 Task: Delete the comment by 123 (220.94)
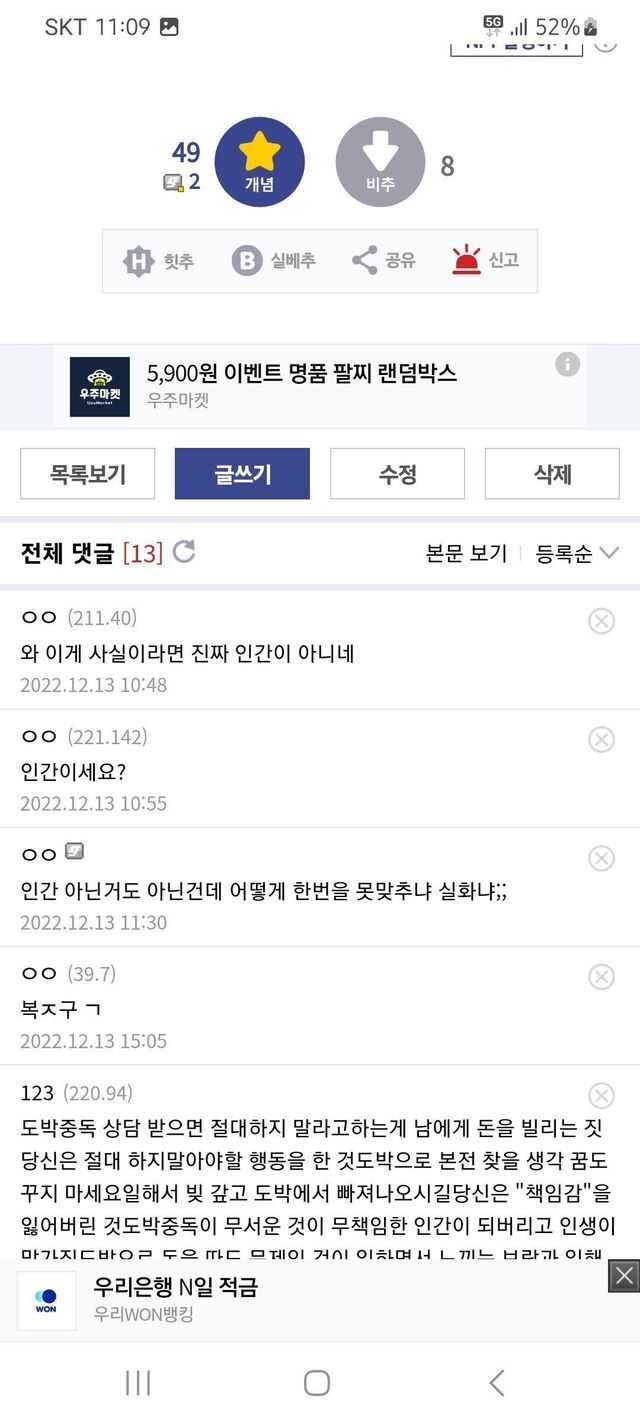click(x=601, y=1094)
